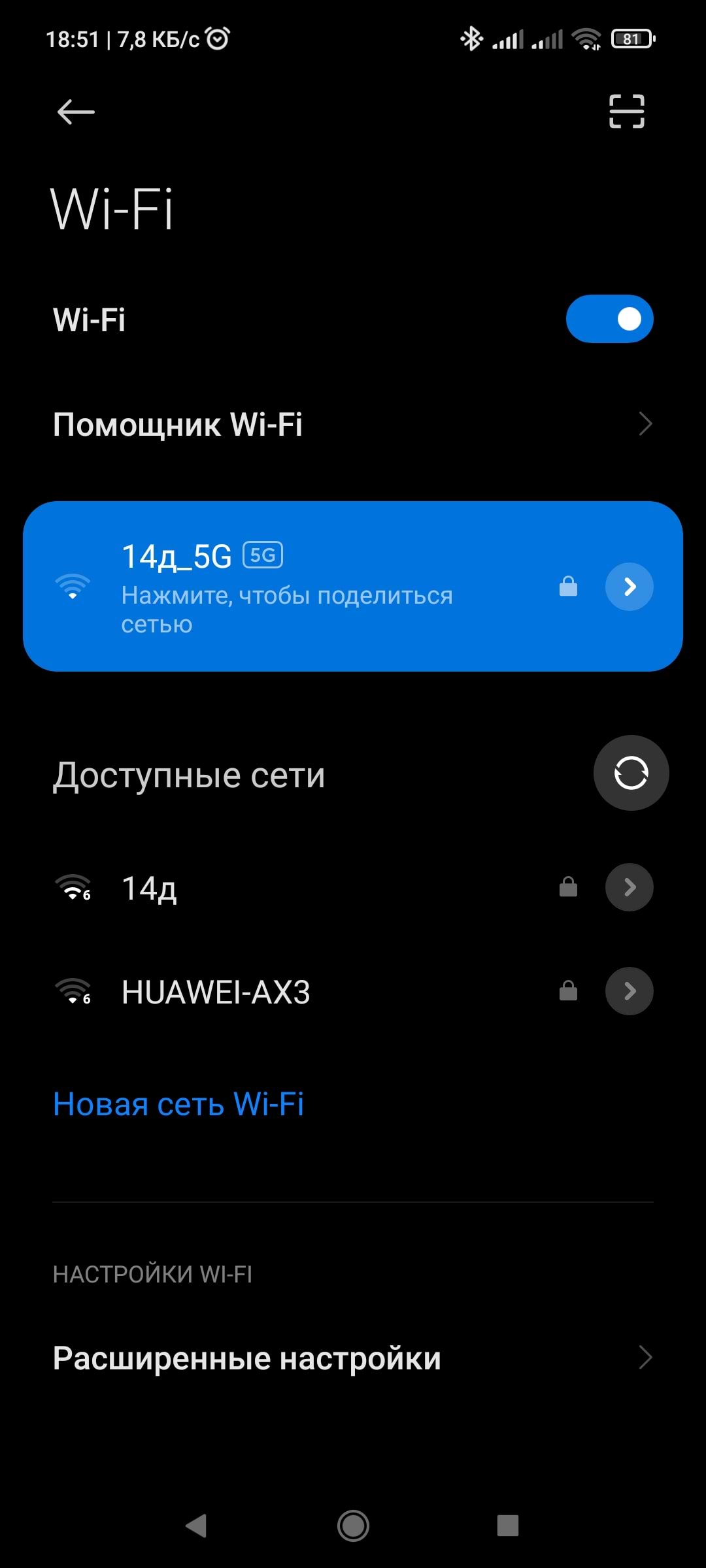Tap the system home button
Viewport: 706px width, 1568px height.
point(353,1526)
